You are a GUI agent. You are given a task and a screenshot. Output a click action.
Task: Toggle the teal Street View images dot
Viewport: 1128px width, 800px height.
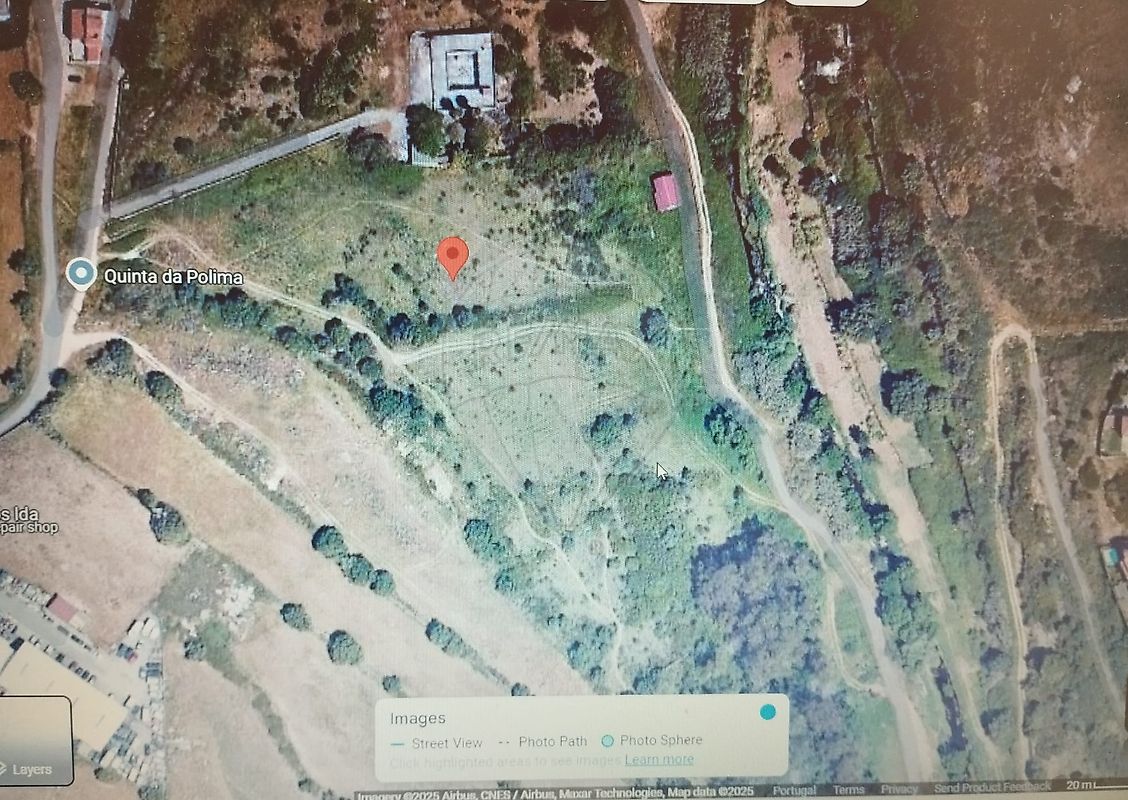tap(767, 712)
